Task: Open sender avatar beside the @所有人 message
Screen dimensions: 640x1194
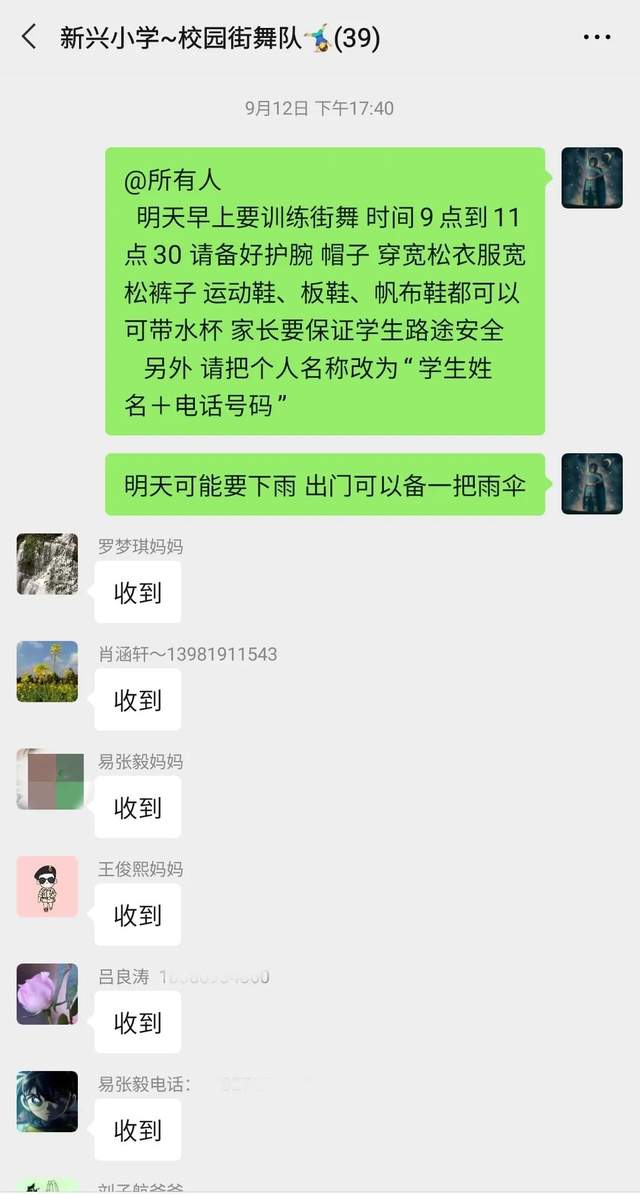Action: pyautogui.click(x=592, y=178)
